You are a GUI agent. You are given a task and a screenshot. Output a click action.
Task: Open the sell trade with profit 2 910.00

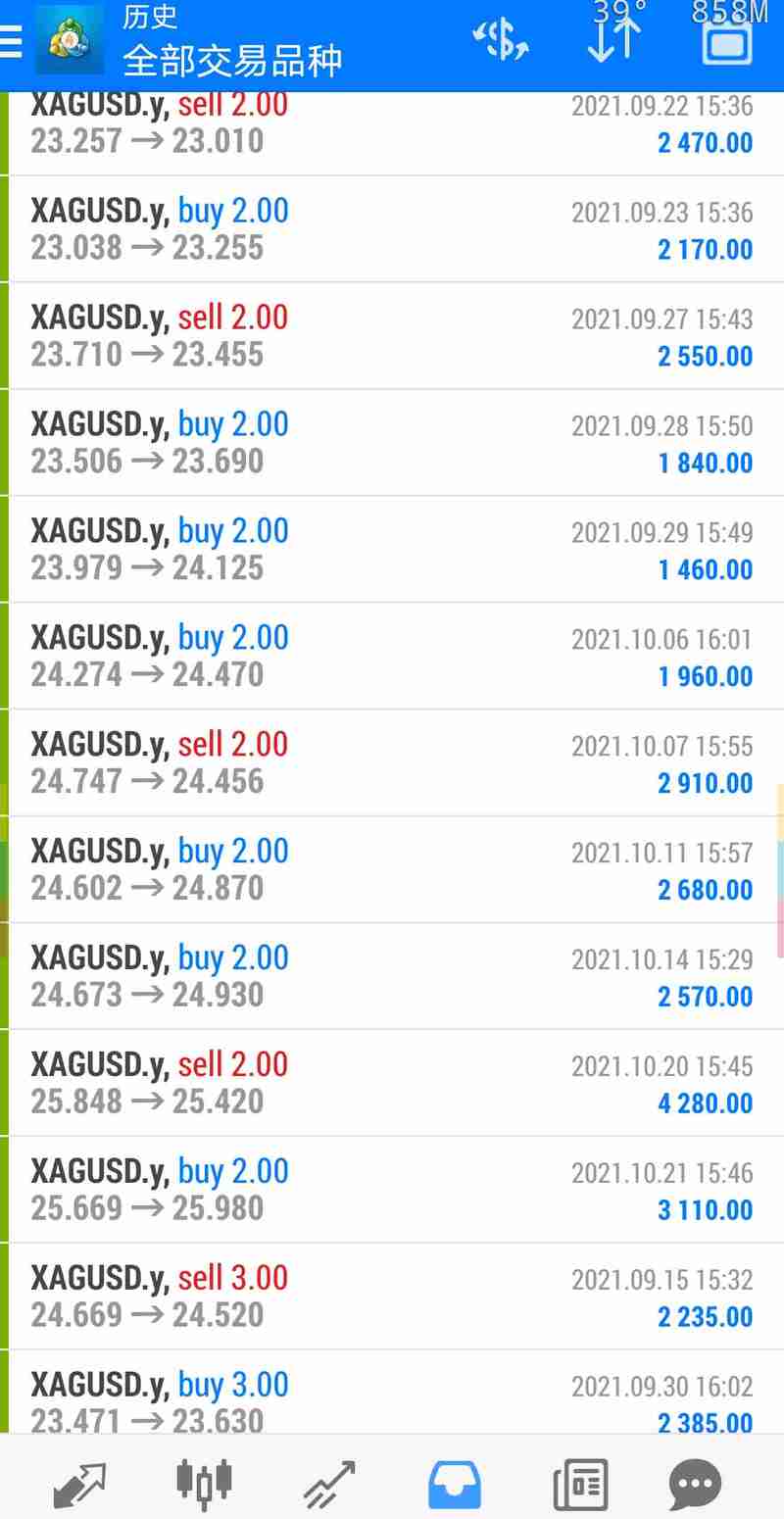392,763
